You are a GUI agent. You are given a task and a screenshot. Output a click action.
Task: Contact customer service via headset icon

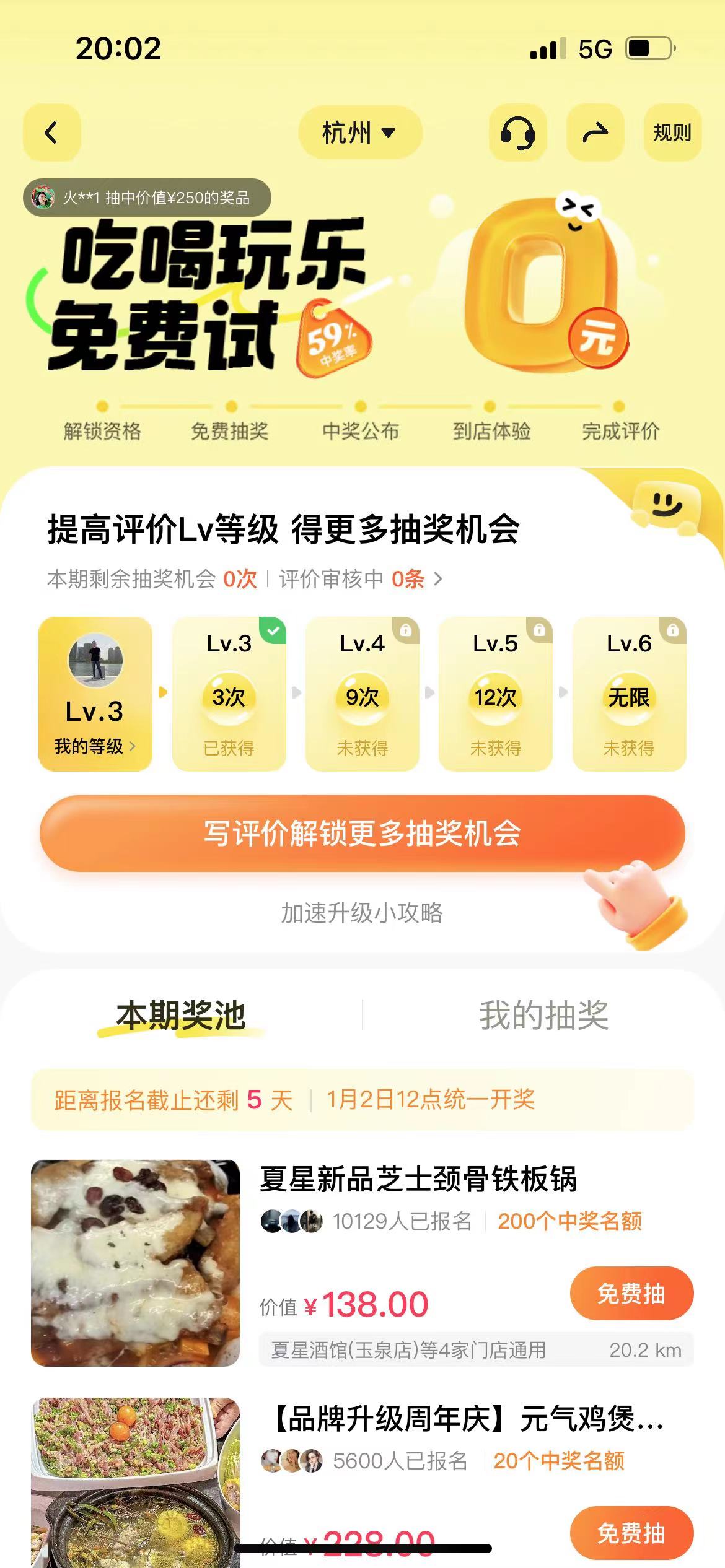(517, 133)
